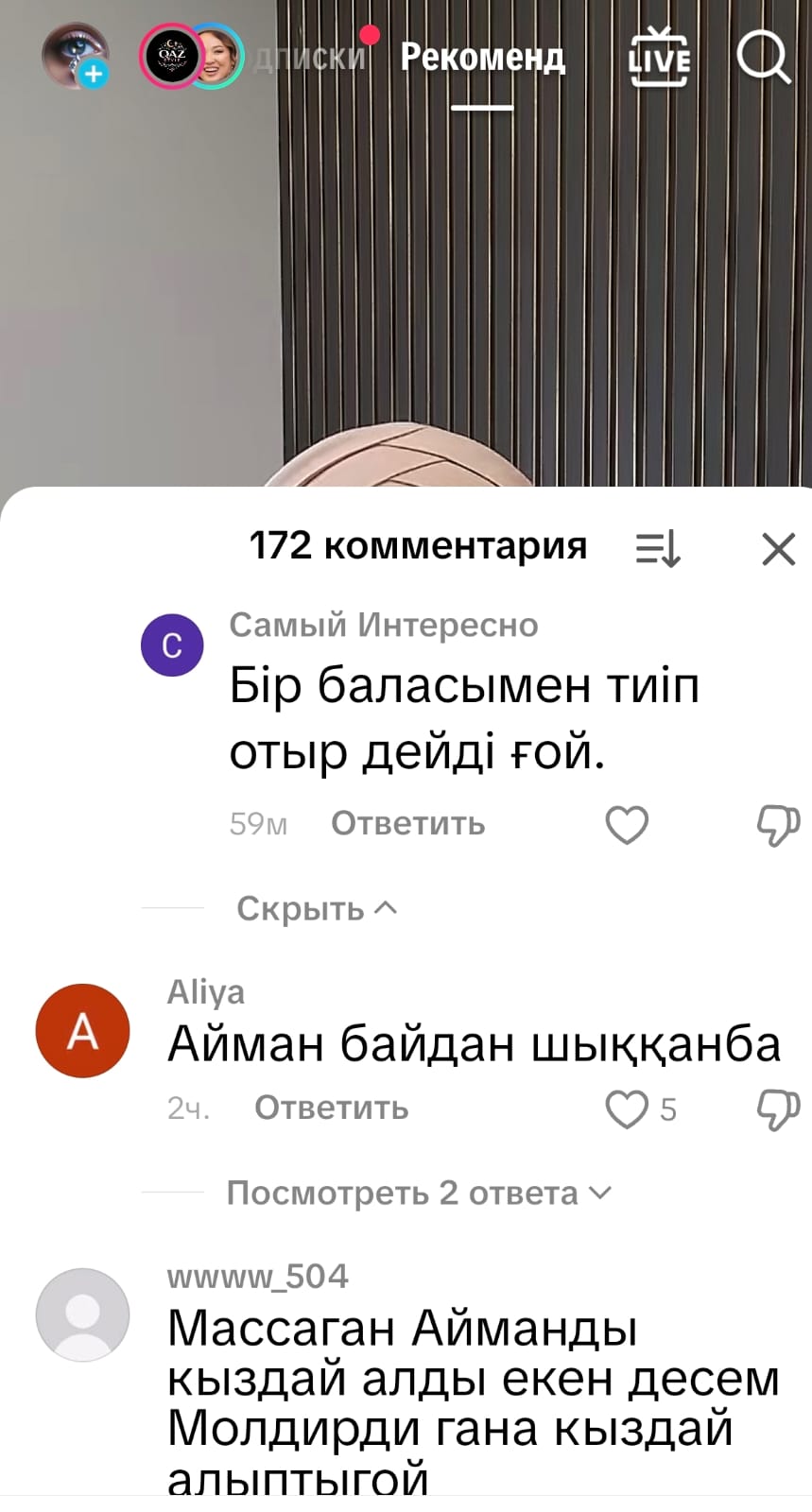The width and height of the screenshot is (812, 1512).
Task: Switch to the Подписки tab
Action: click(x=312, y=59)
